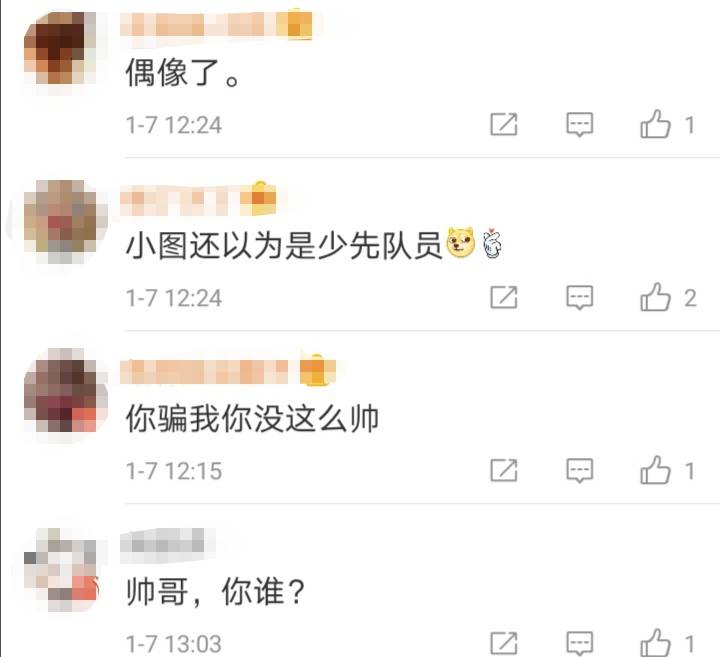
Task: Reply to the comment '你骗我你没这么帅'
Action: coord(580,469)
